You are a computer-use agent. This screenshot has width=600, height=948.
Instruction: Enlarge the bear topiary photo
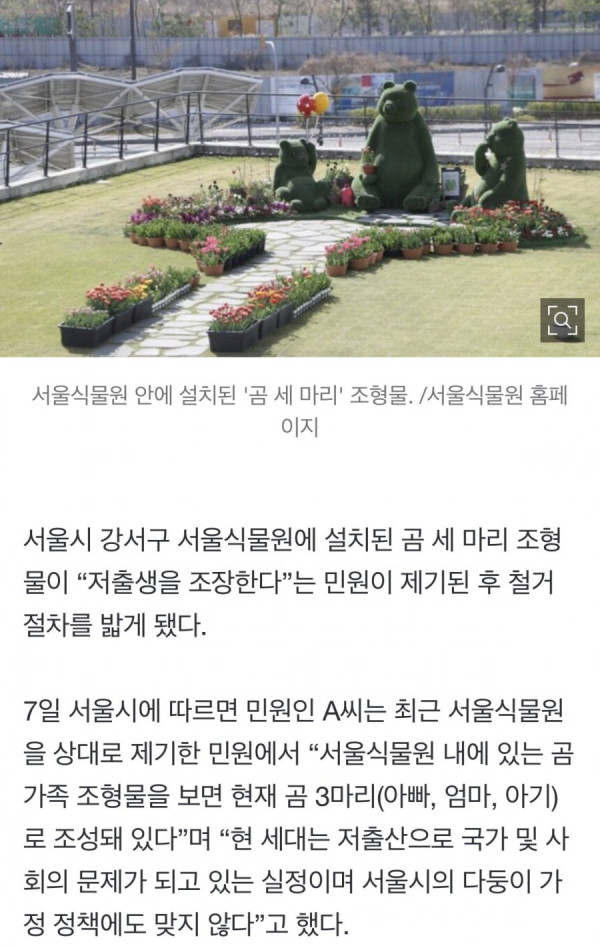[x=562, y=320]
